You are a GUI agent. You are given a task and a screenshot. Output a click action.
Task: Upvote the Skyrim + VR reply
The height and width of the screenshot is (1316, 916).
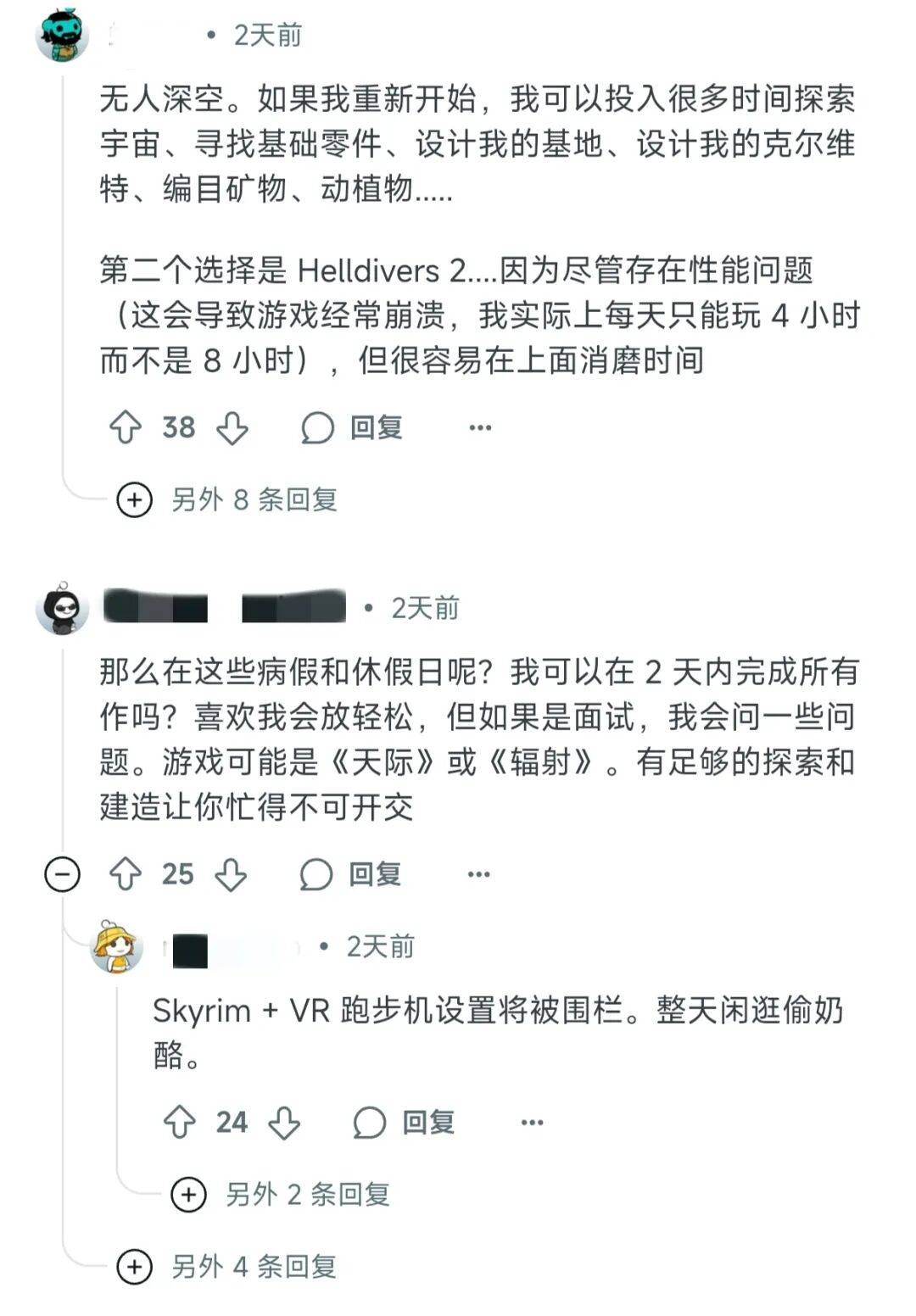pos(179,1122)
